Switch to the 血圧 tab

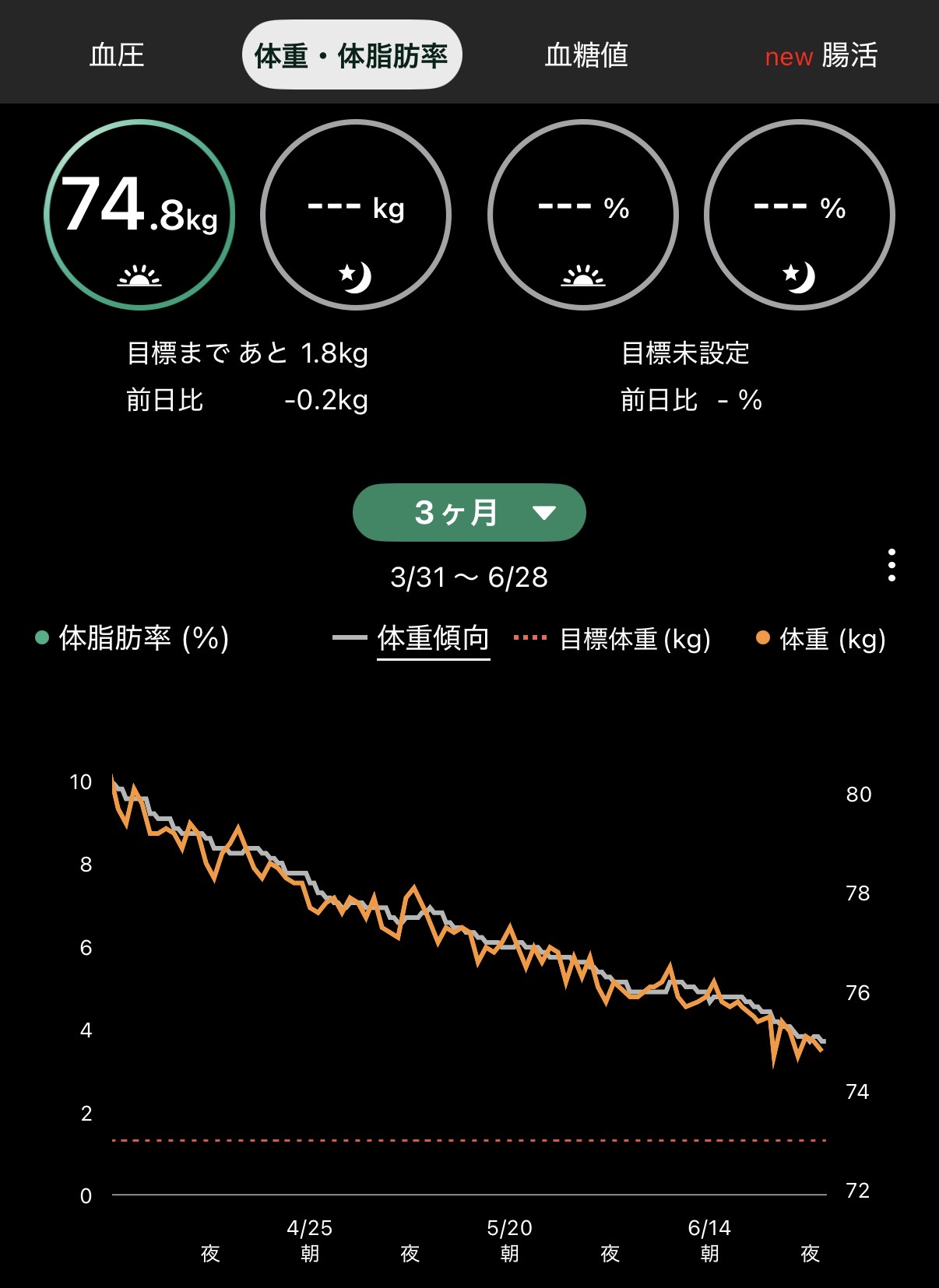pyautogui.click(x=117, y=55)
